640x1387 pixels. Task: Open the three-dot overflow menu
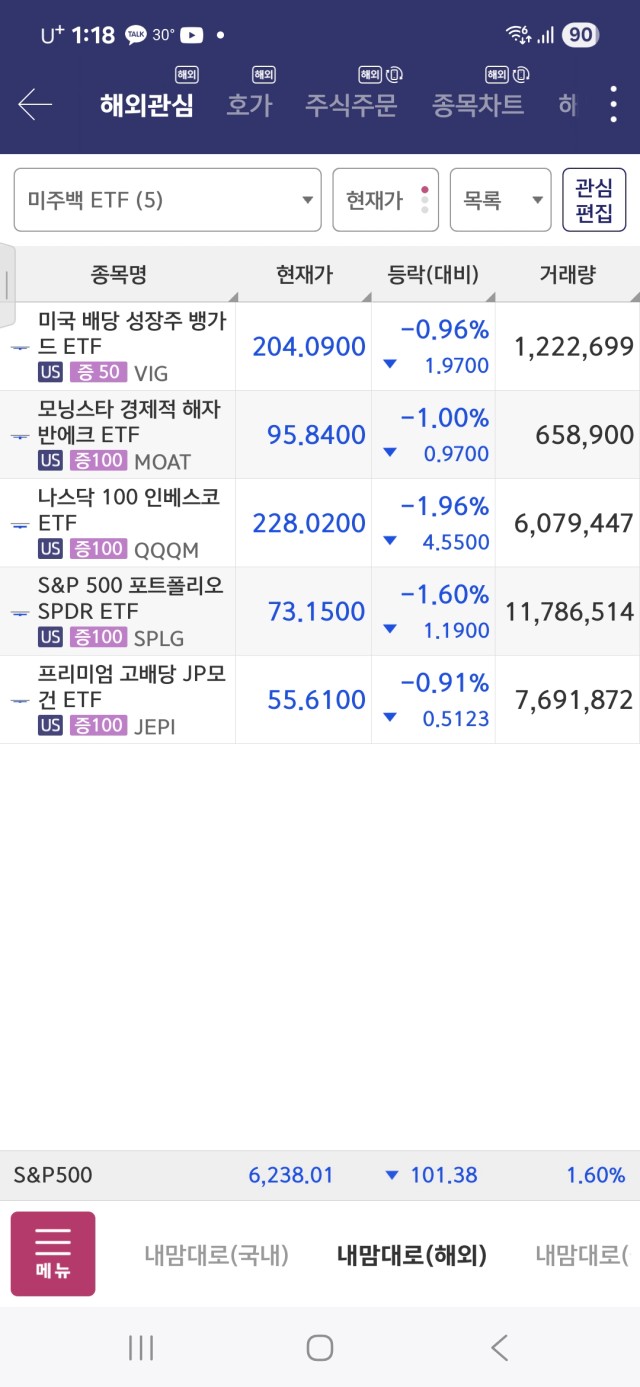(x=614, y=104)
